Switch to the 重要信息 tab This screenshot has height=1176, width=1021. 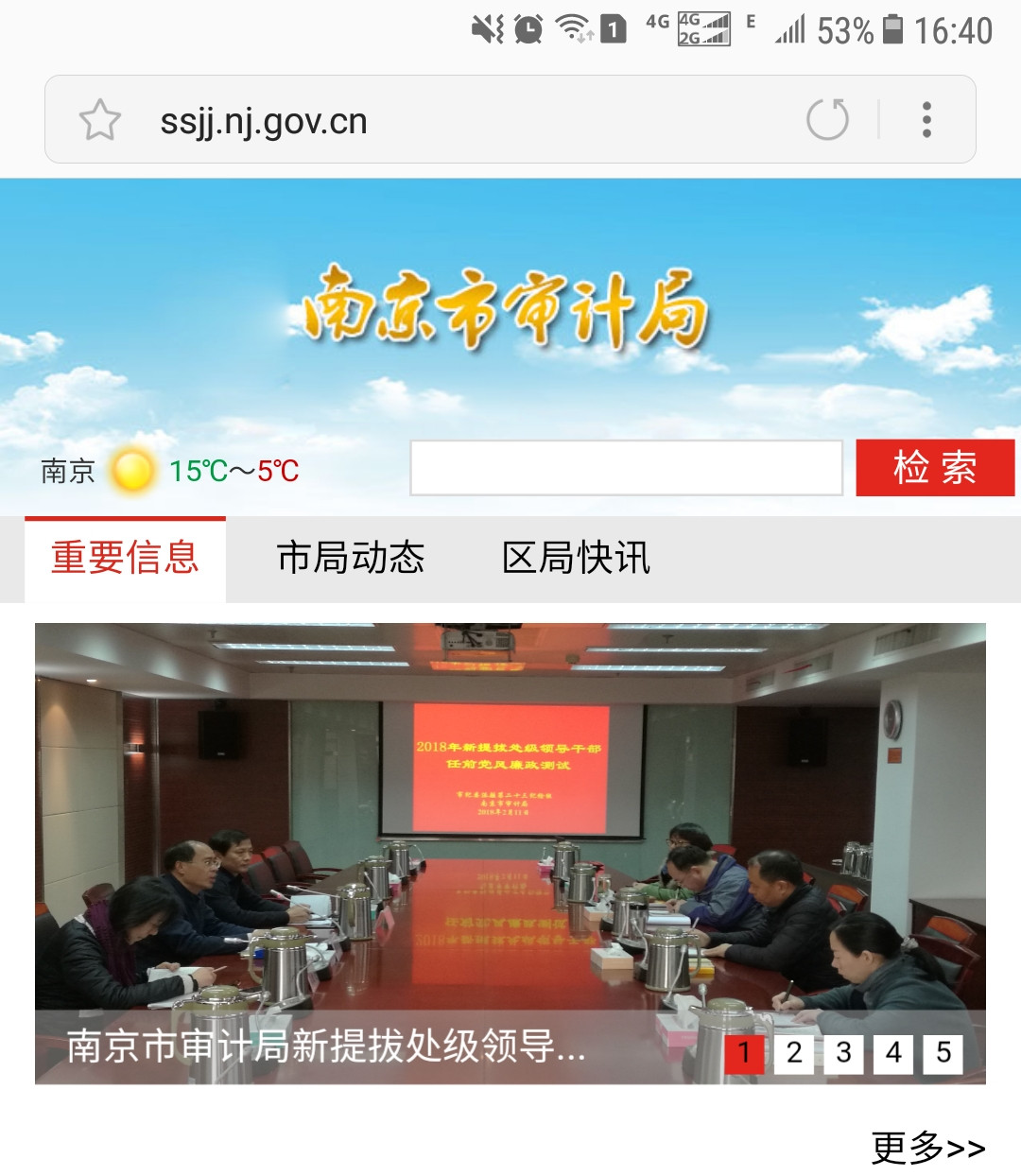(125, 559)
